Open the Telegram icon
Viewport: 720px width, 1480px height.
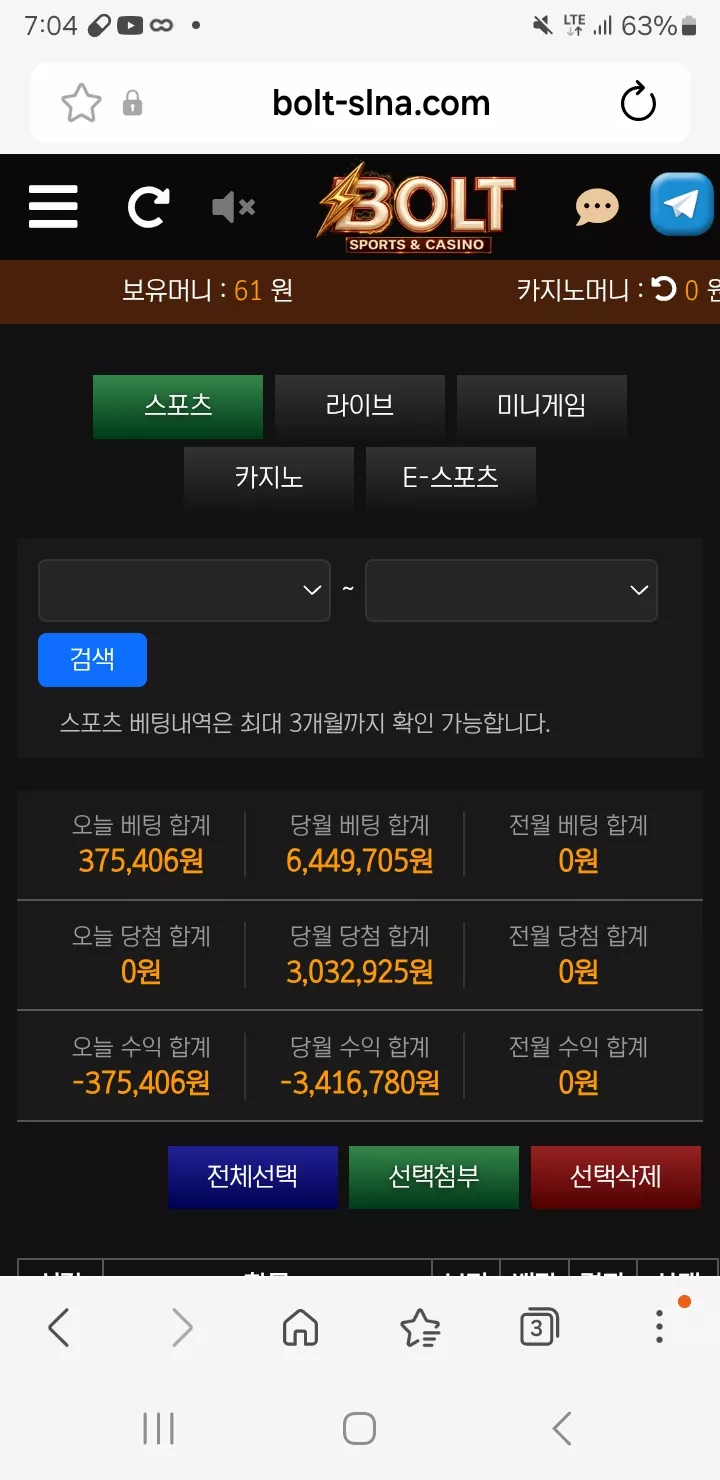pos(682,205)
